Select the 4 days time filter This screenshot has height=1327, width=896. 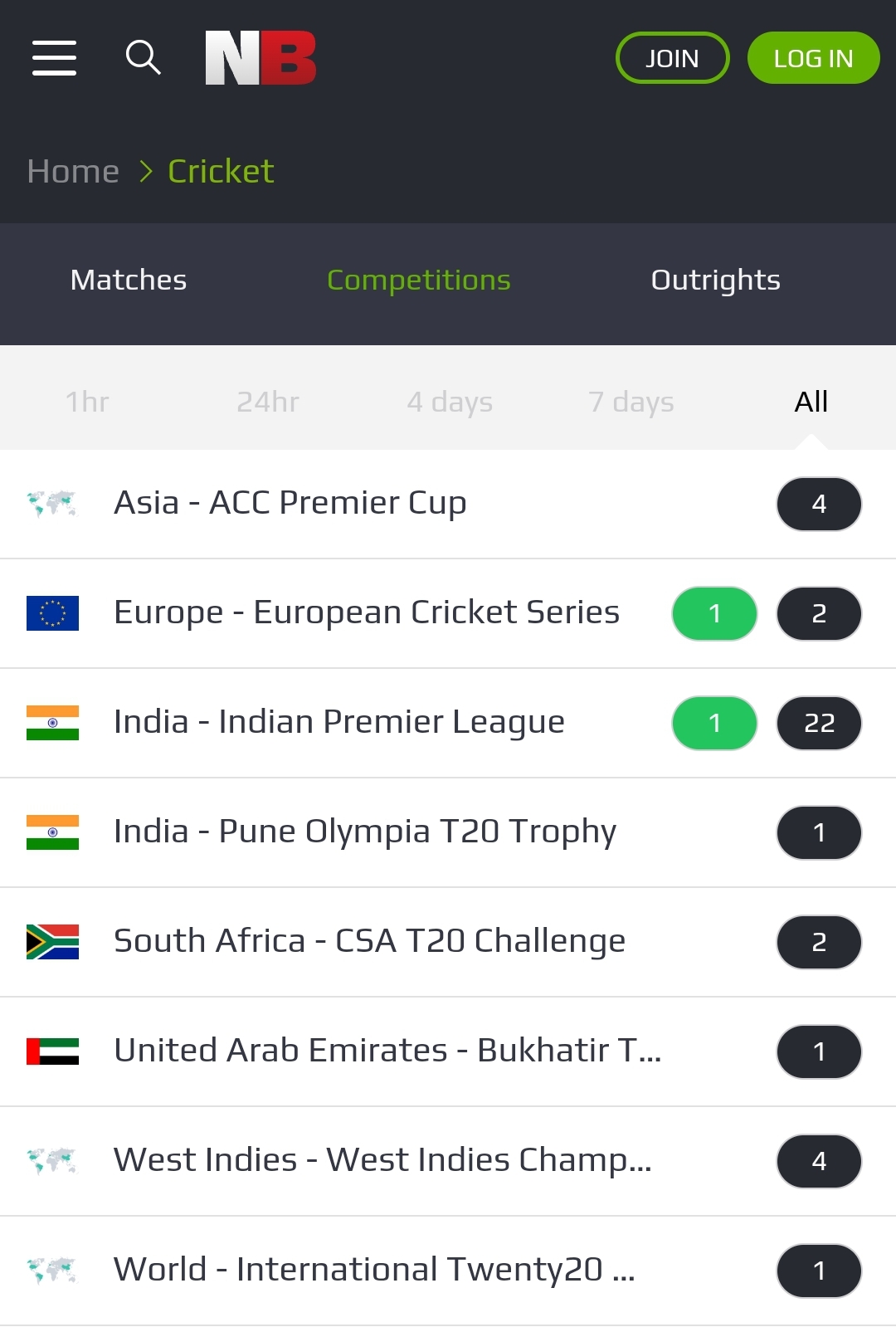tap(450, 401)
